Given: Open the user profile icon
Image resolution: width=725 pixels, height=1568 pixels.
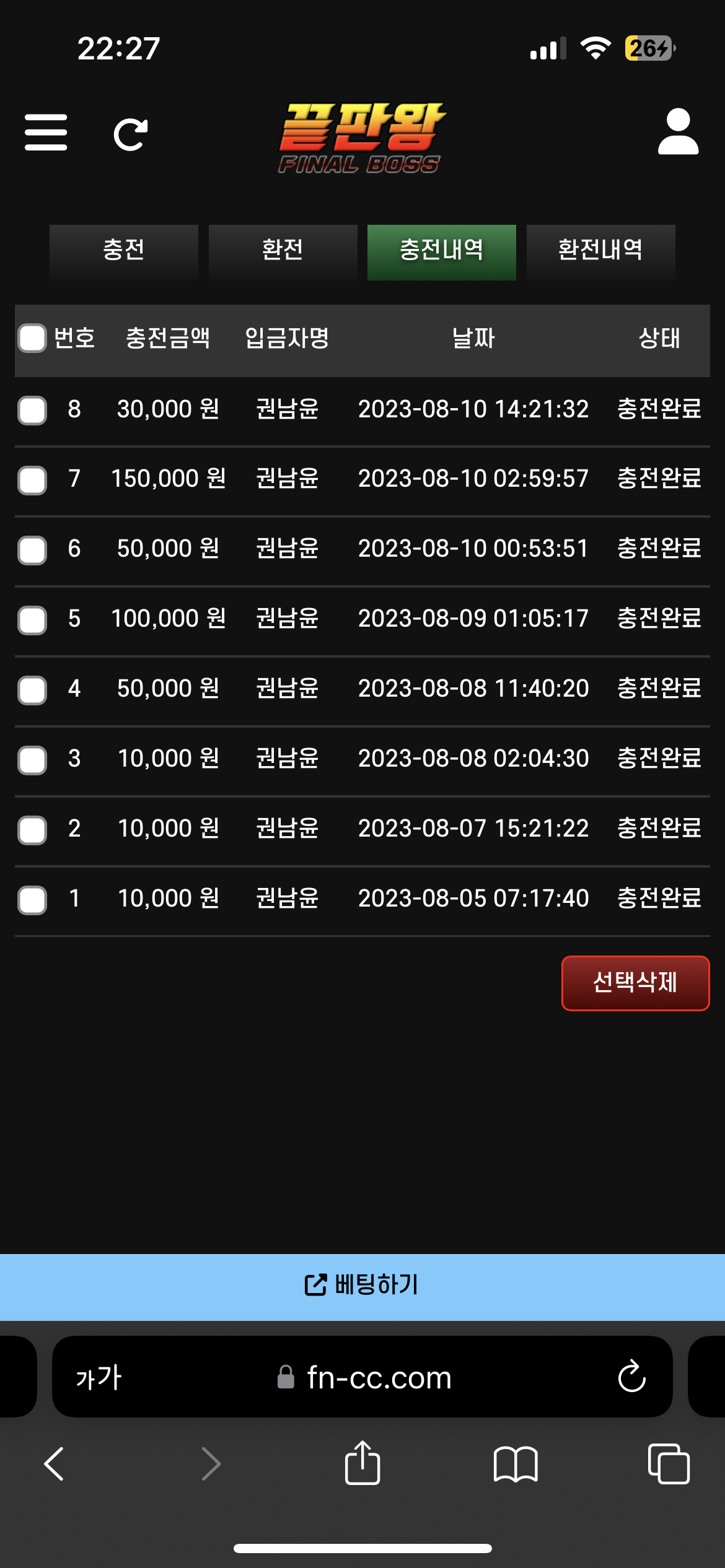Looking at the screenshot, I should point(678,131).
